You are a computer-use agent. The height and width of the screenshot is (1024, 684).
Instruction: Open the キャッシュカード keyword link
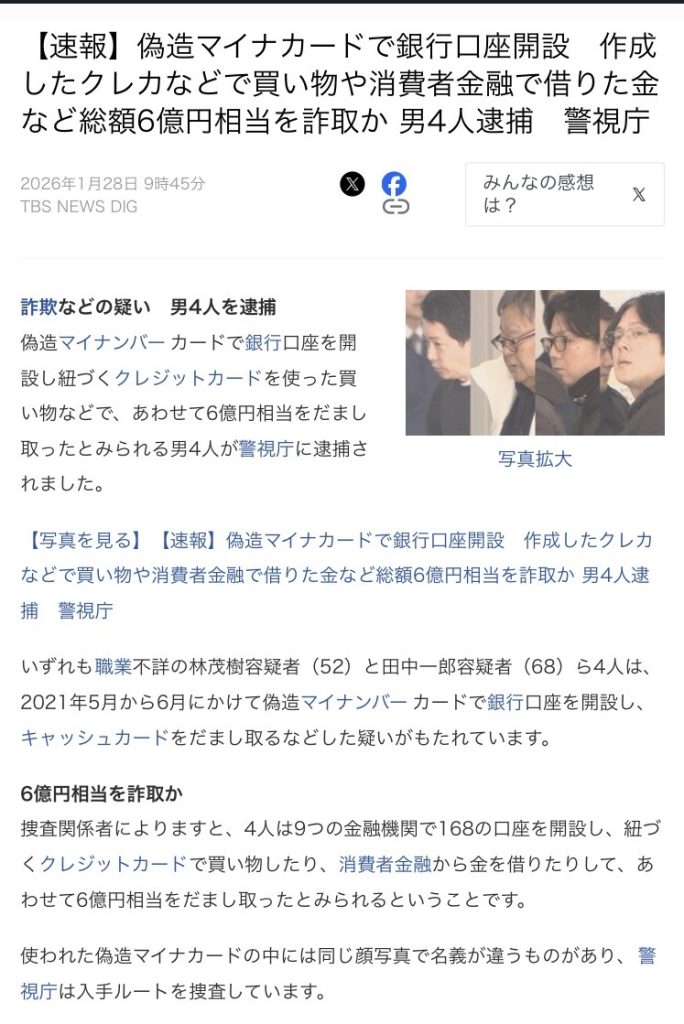coord(94,736)
